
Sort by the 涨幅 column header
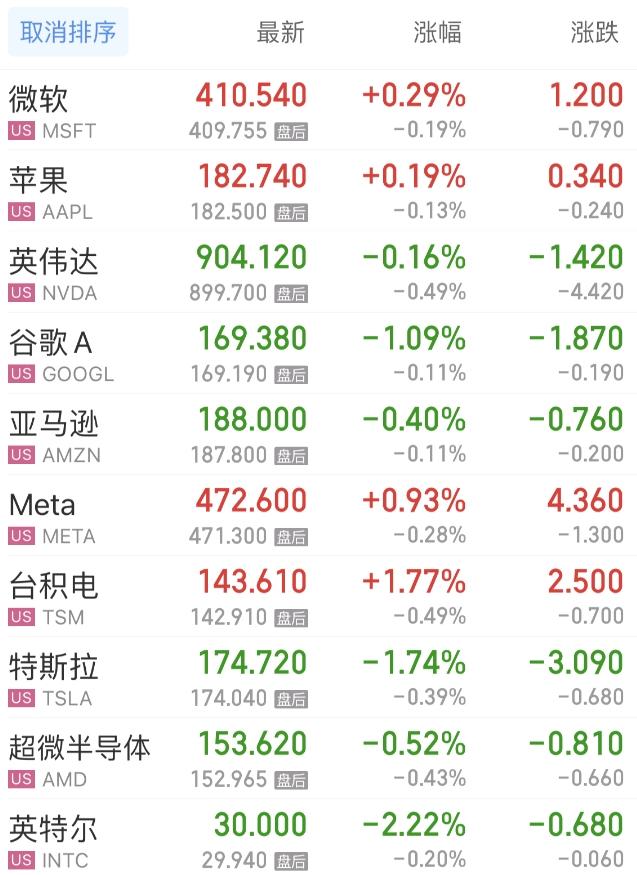pos(438,32)
